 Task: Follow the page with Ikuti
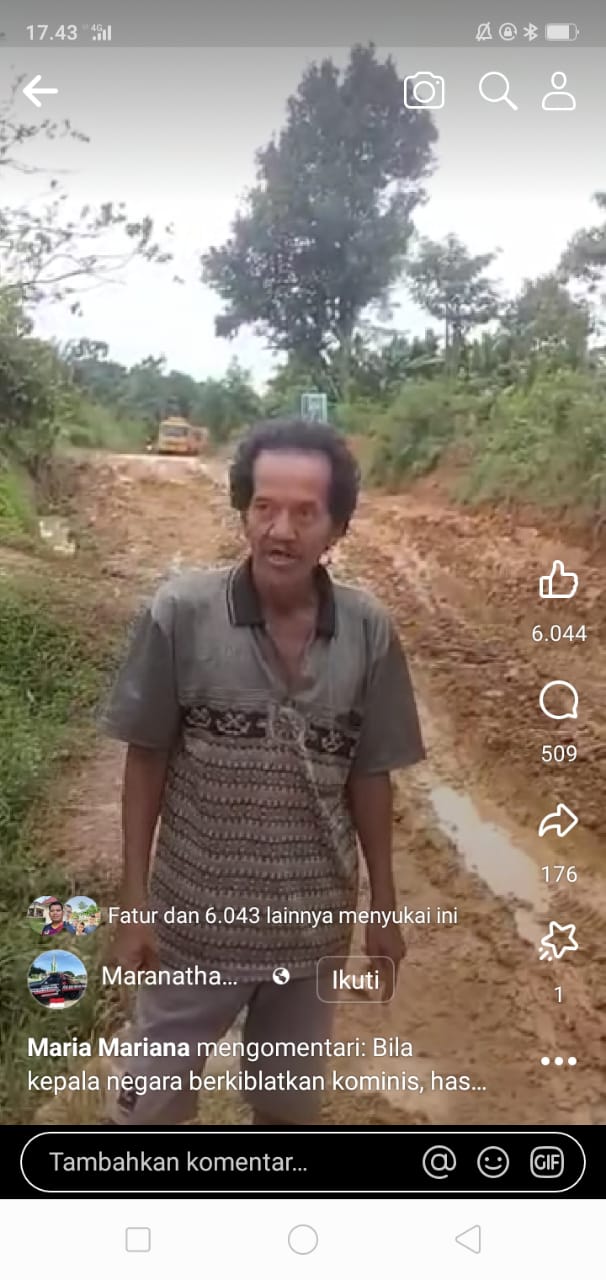point(355,980)
